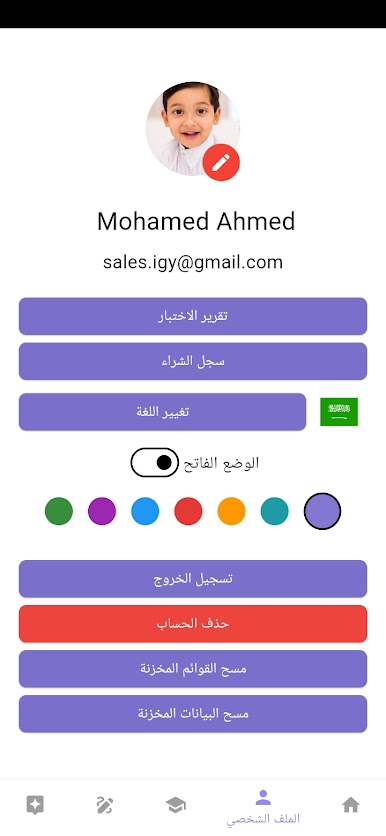Open purchase history (سجل الشراء)
The width and height of the screenshot is (386, 836).
193,361
